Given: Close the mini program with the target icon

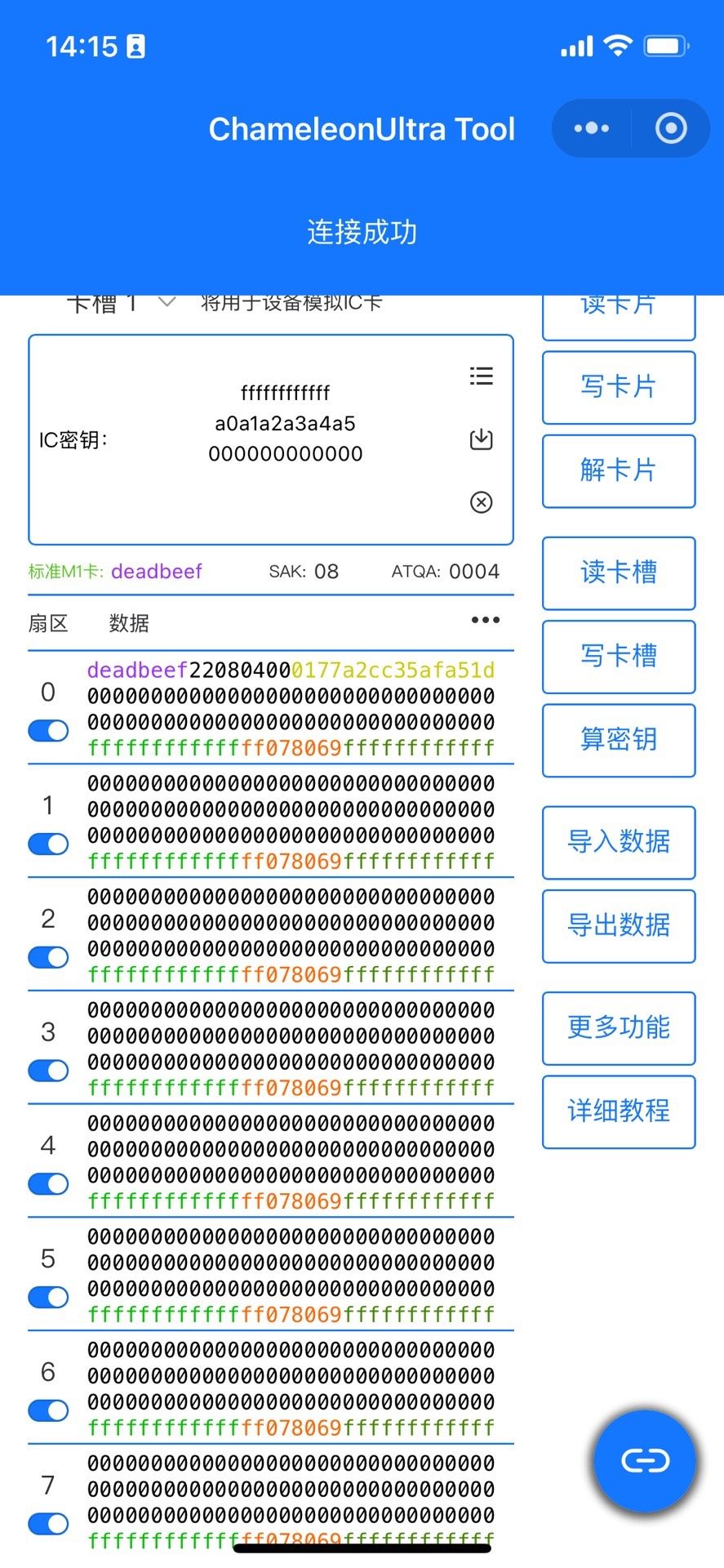Looking at the screenshot, I should (x=671, y=128).
